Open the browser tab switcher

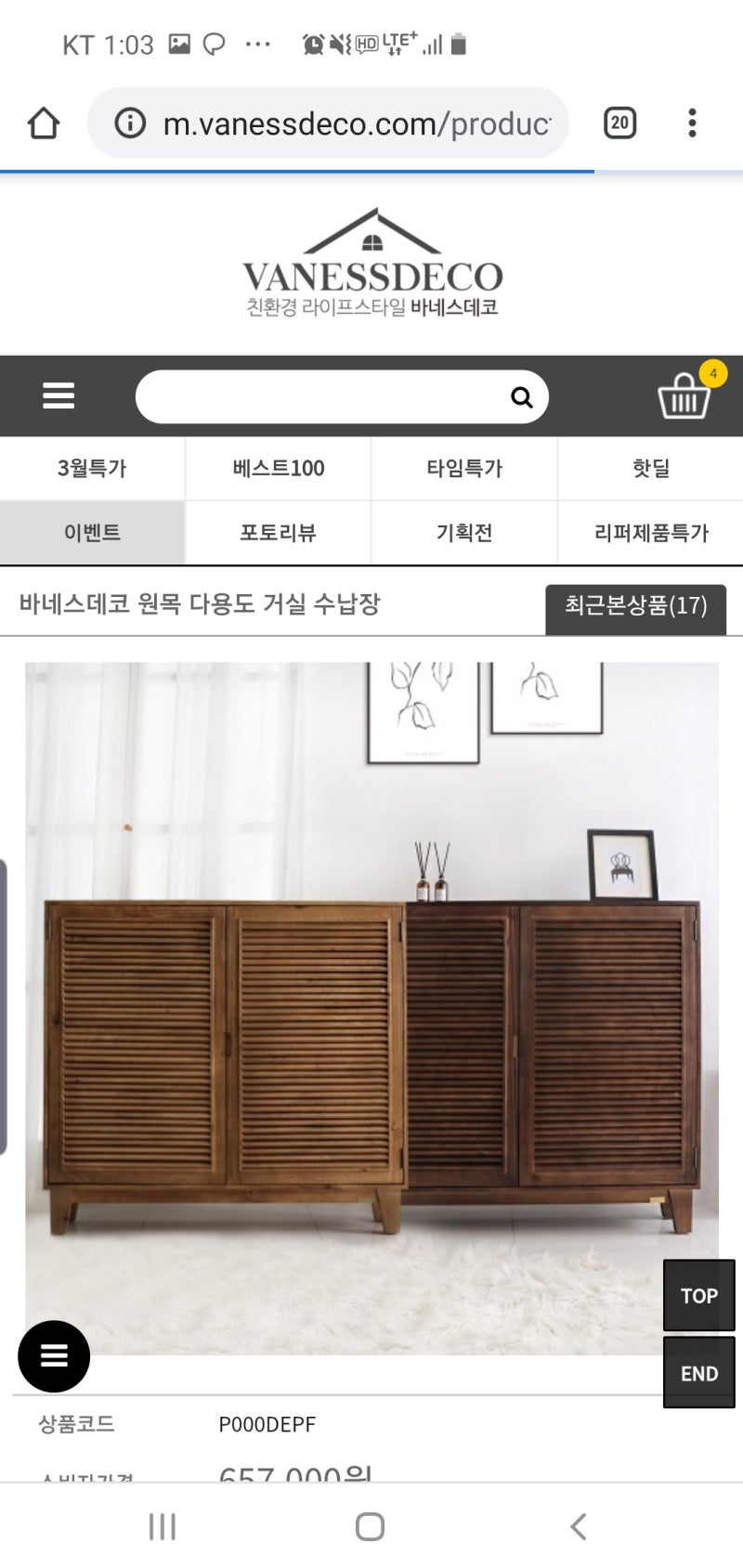point(619,123)
